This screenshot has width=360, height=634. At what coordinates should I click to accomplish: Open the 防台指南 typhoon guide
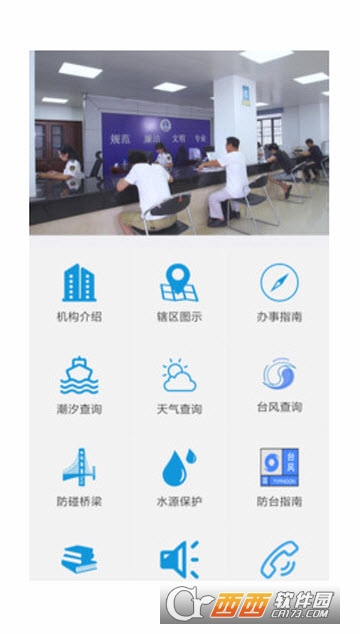point(280,478)
